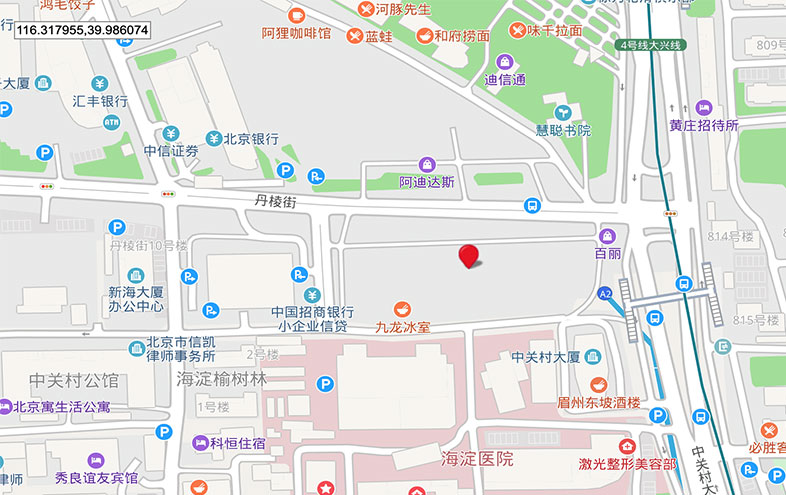The image size is (786, 495).
Task: Tap the red location pin marker
Action: click(x=468, y=255)
